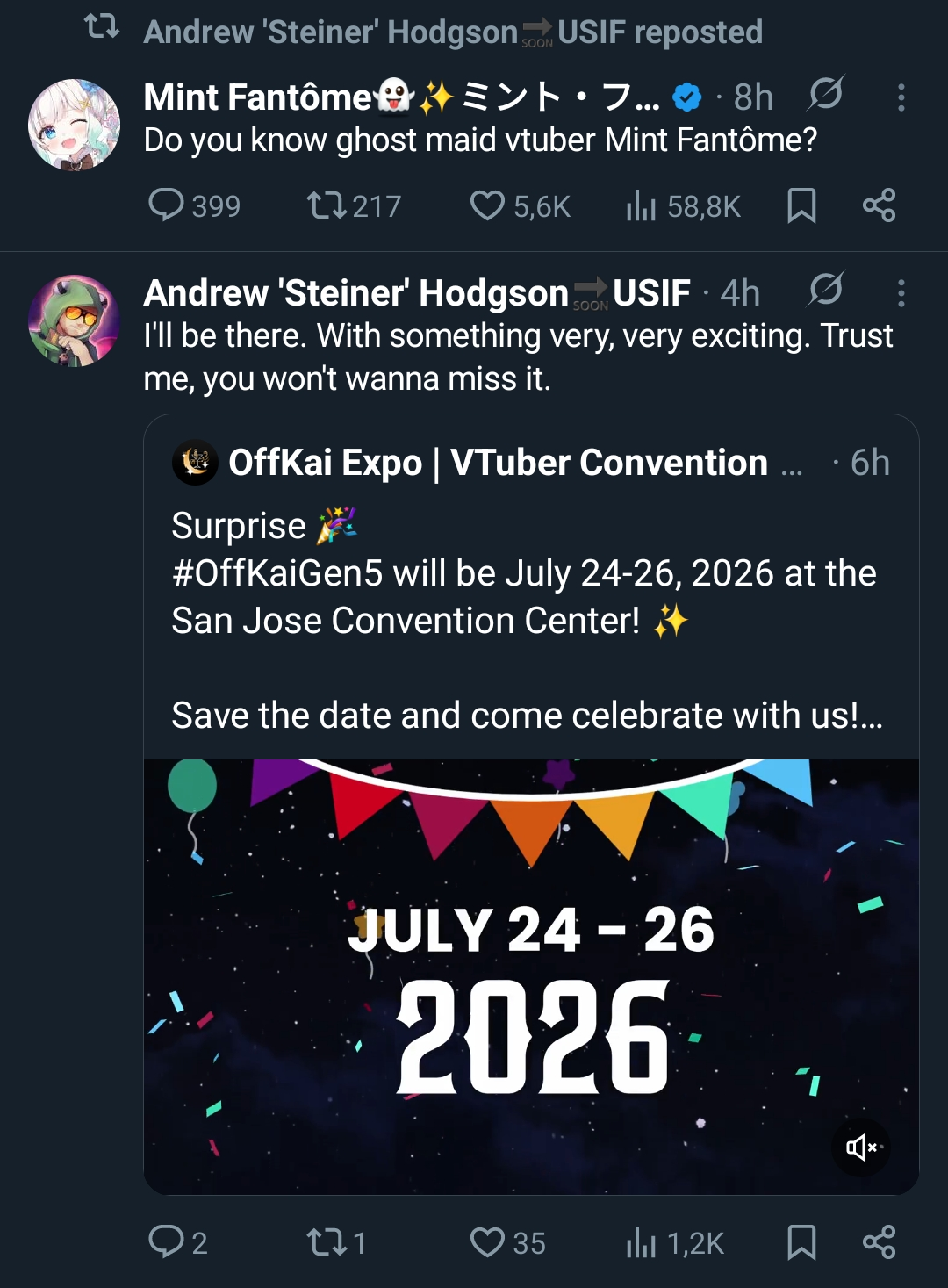This screenshot has height=1288, width=948.
Task: Reply to Mint Fantôme's post
Action: pos(166,205)
